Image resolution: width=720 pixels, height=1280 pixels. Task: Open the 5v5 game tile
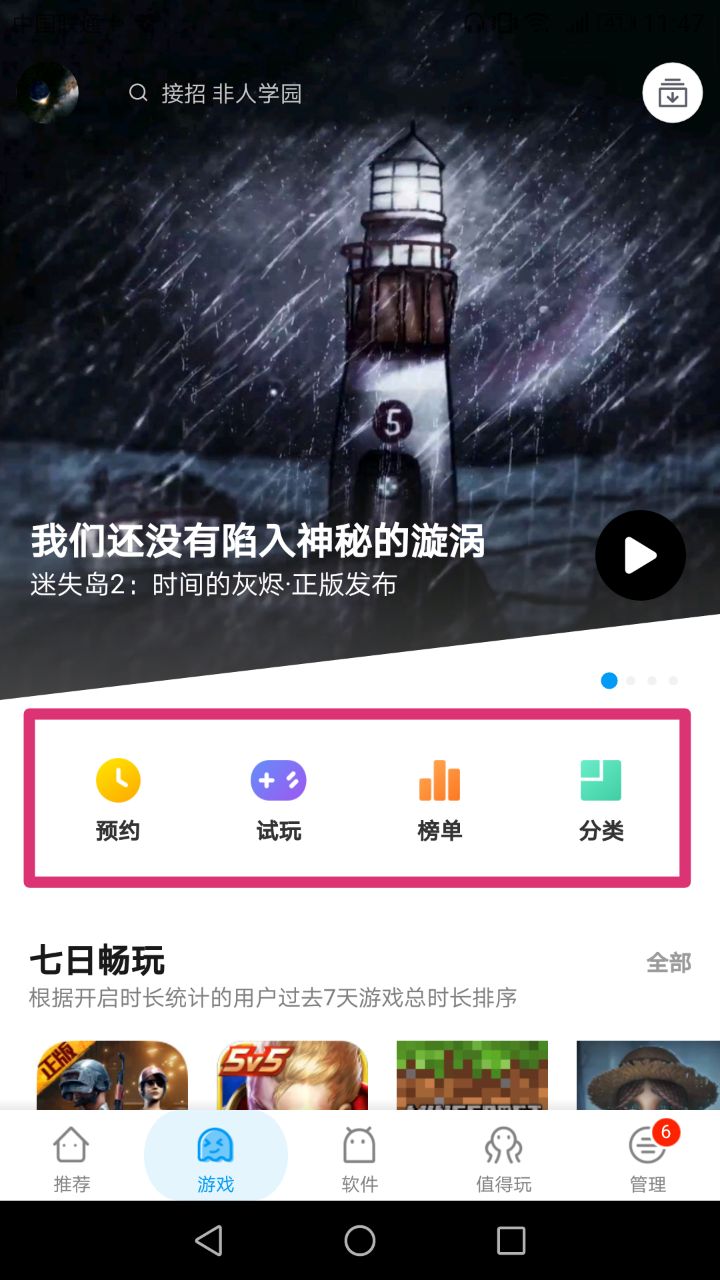(292, 1075)
